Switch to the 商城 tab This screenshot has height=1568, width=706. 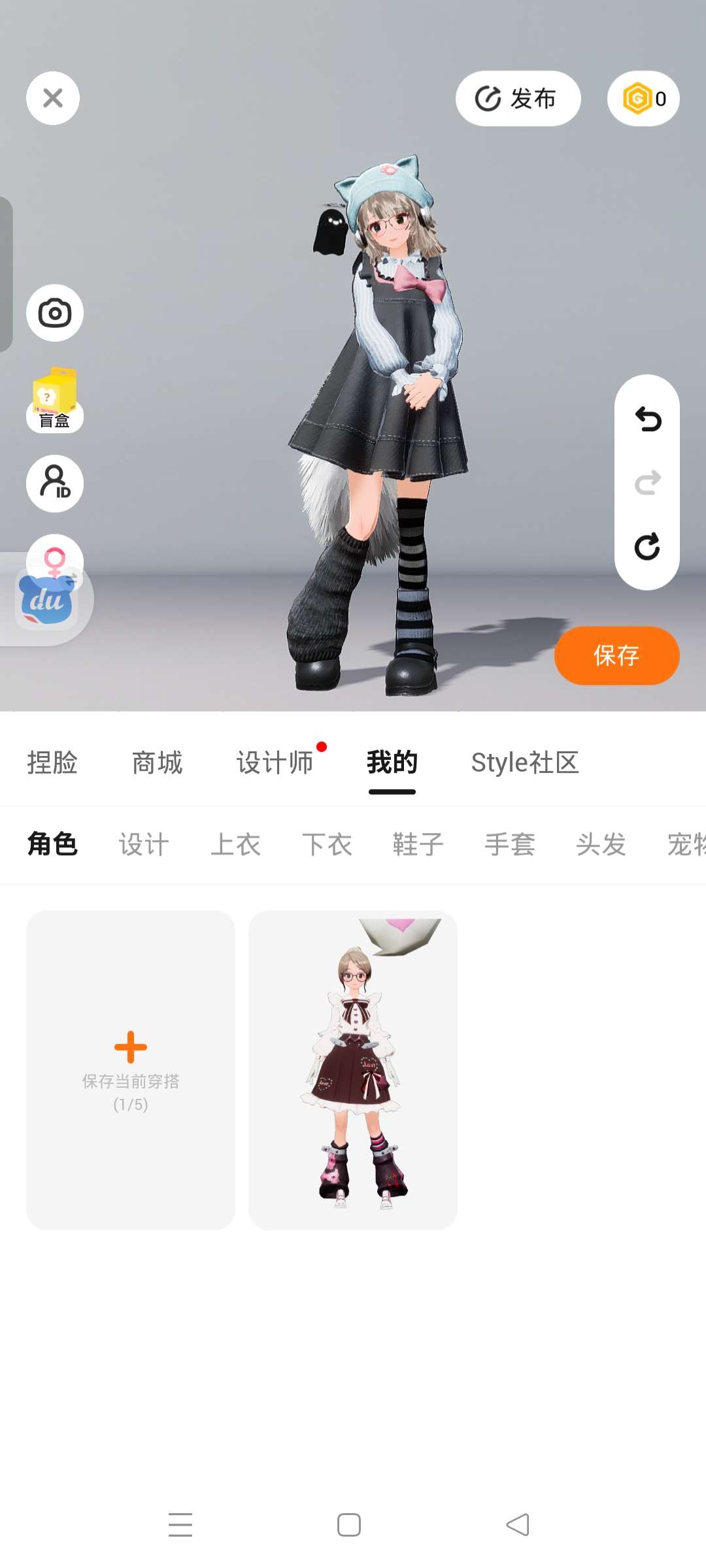[157, 762]
